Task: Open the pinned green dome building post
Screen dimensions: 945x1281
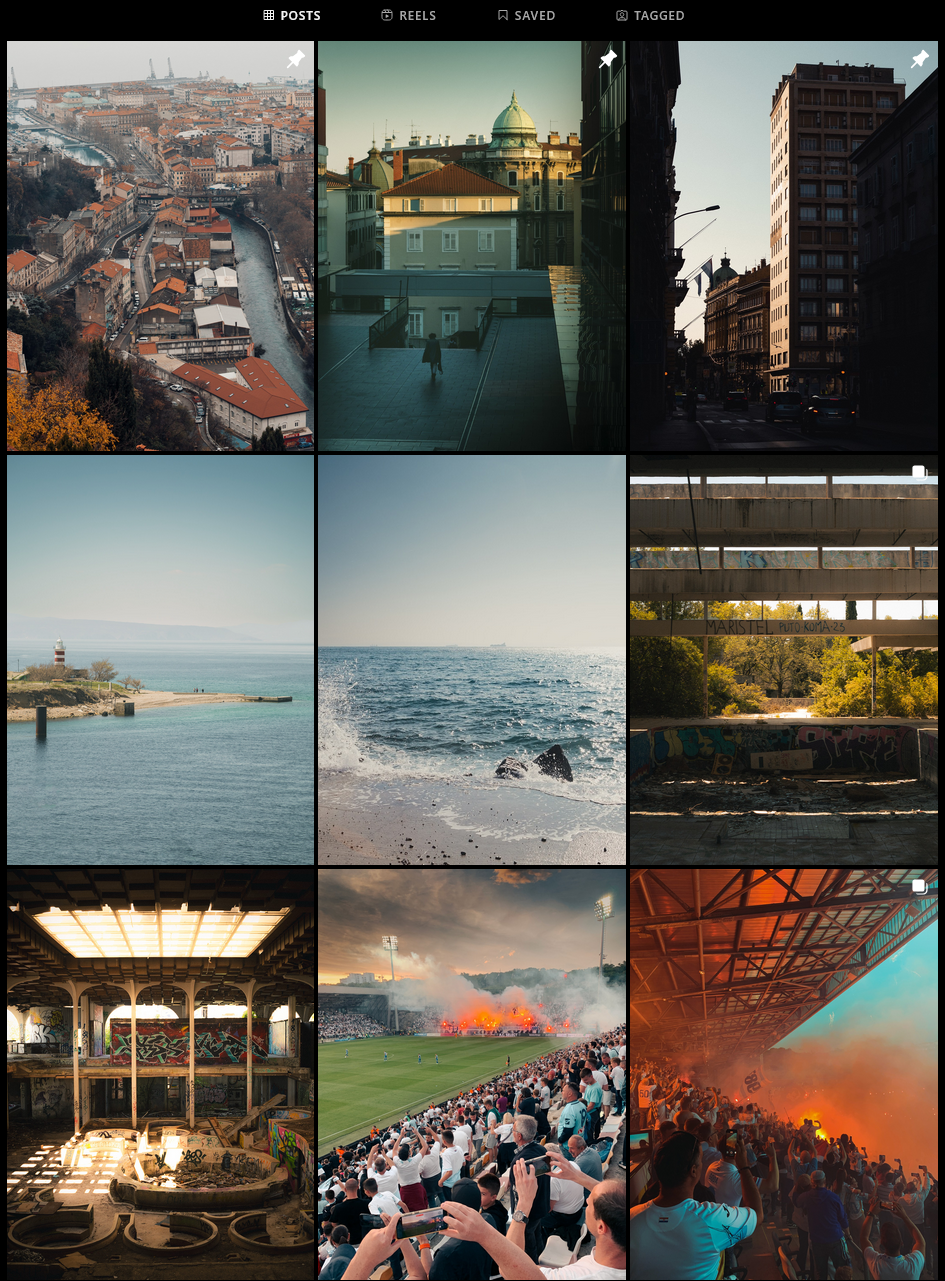Action: coord(471,246)
